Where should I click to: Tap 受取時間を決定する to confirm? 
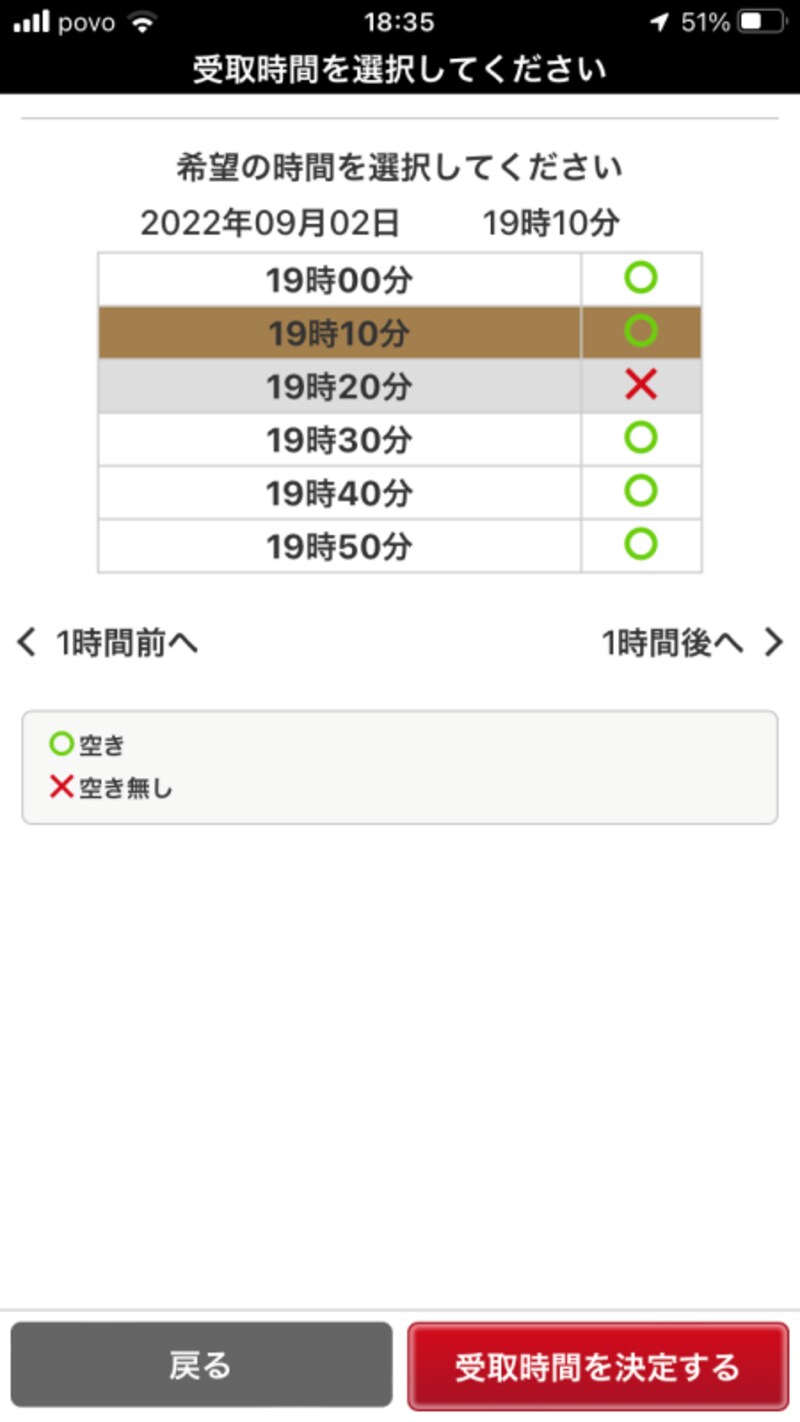point(597,1364)
